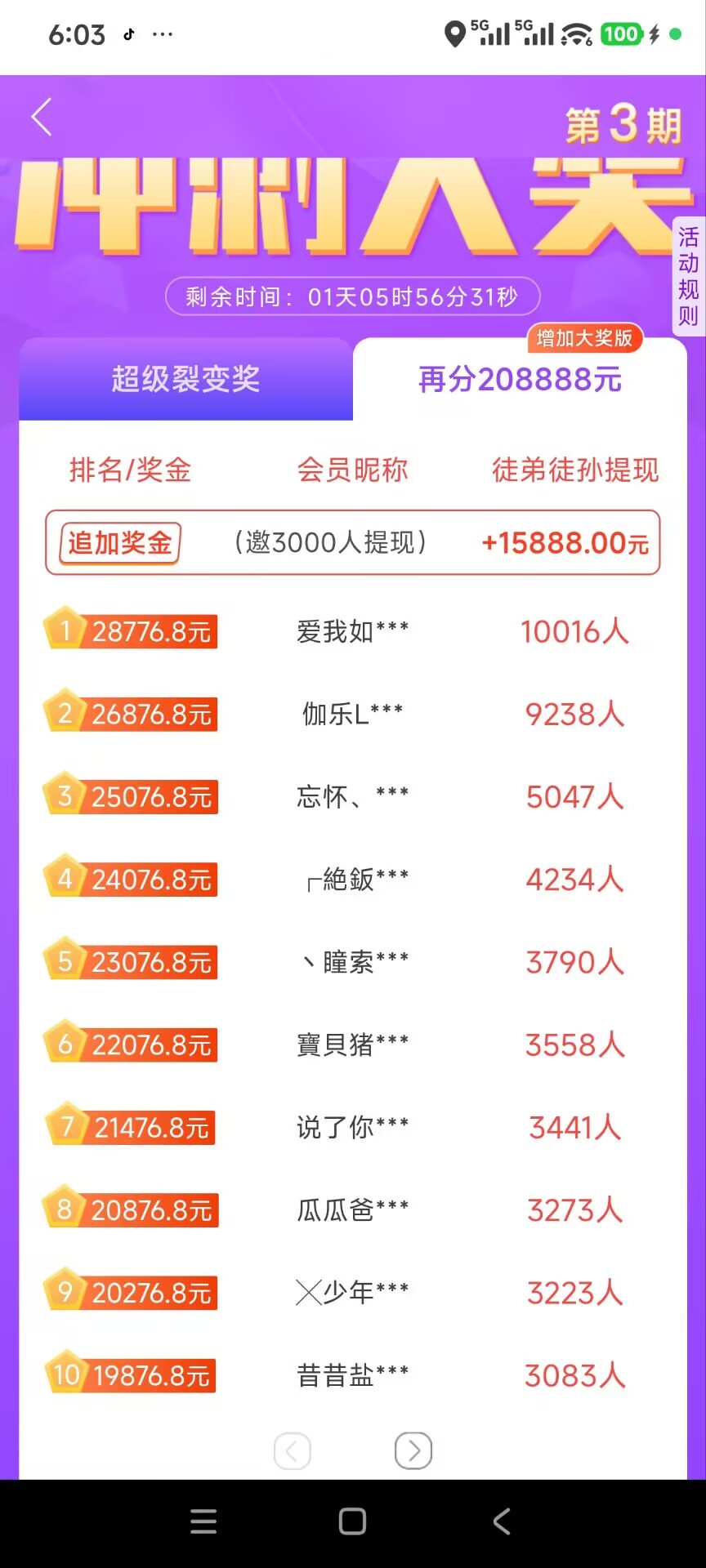This screenshot has width=706, height=1568.
Task: Select the 再分208888元 tab
Action: [x=519, y=380]
